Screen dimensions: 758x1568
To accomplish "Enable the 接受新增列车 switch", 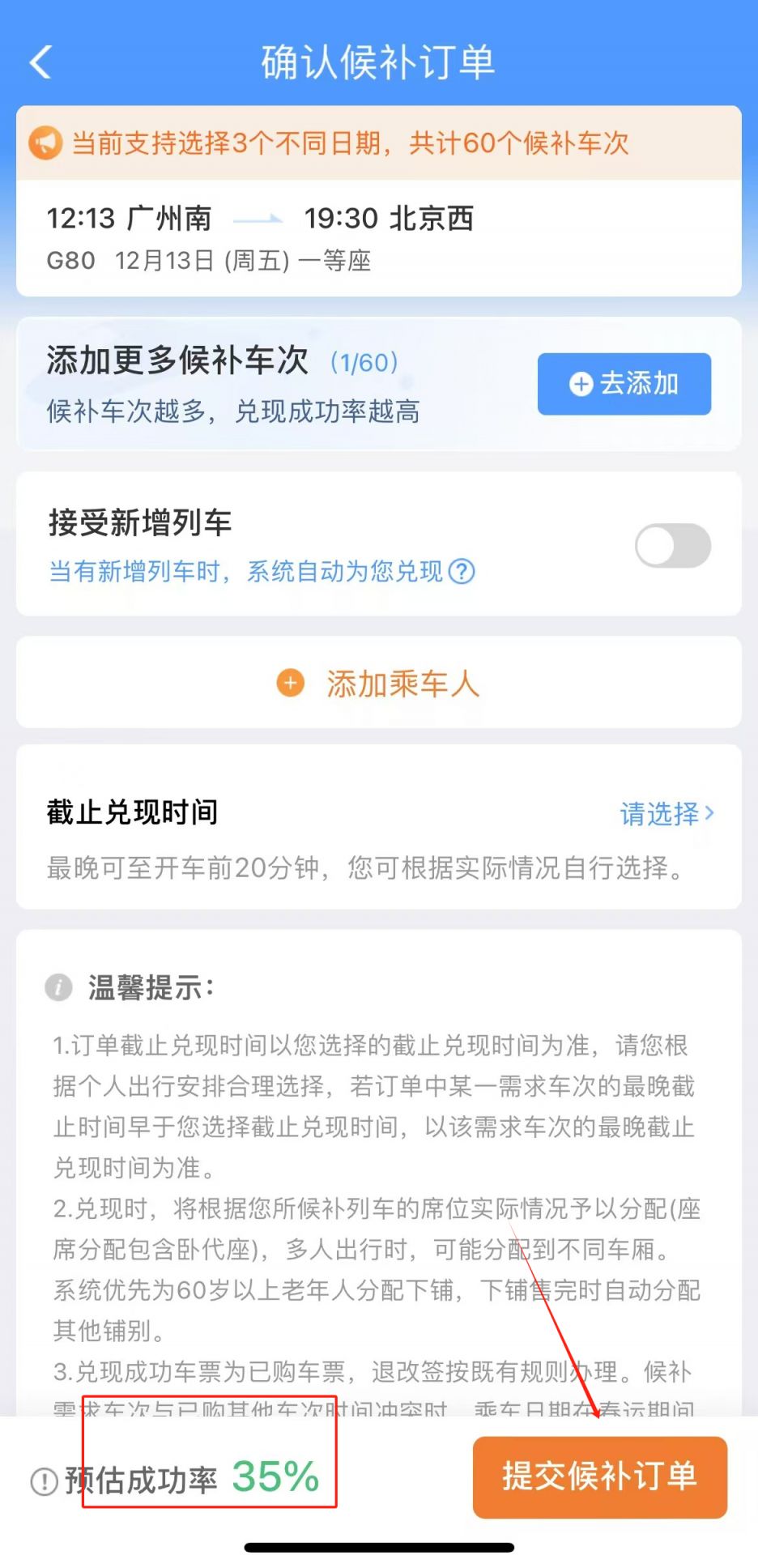I will (673, 546).
